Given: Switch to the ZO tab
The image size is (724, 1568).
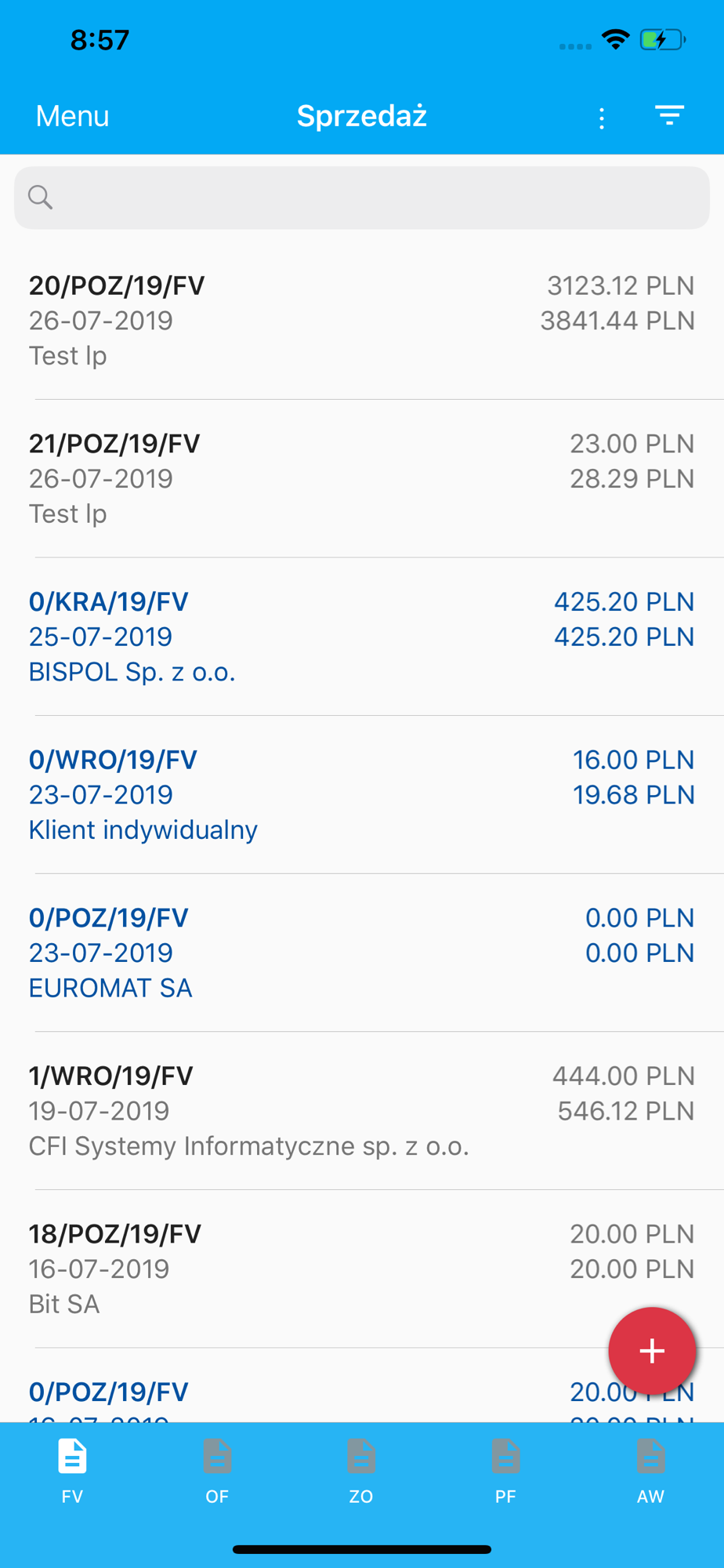Looking at the screenshot, I should 361,1471.
